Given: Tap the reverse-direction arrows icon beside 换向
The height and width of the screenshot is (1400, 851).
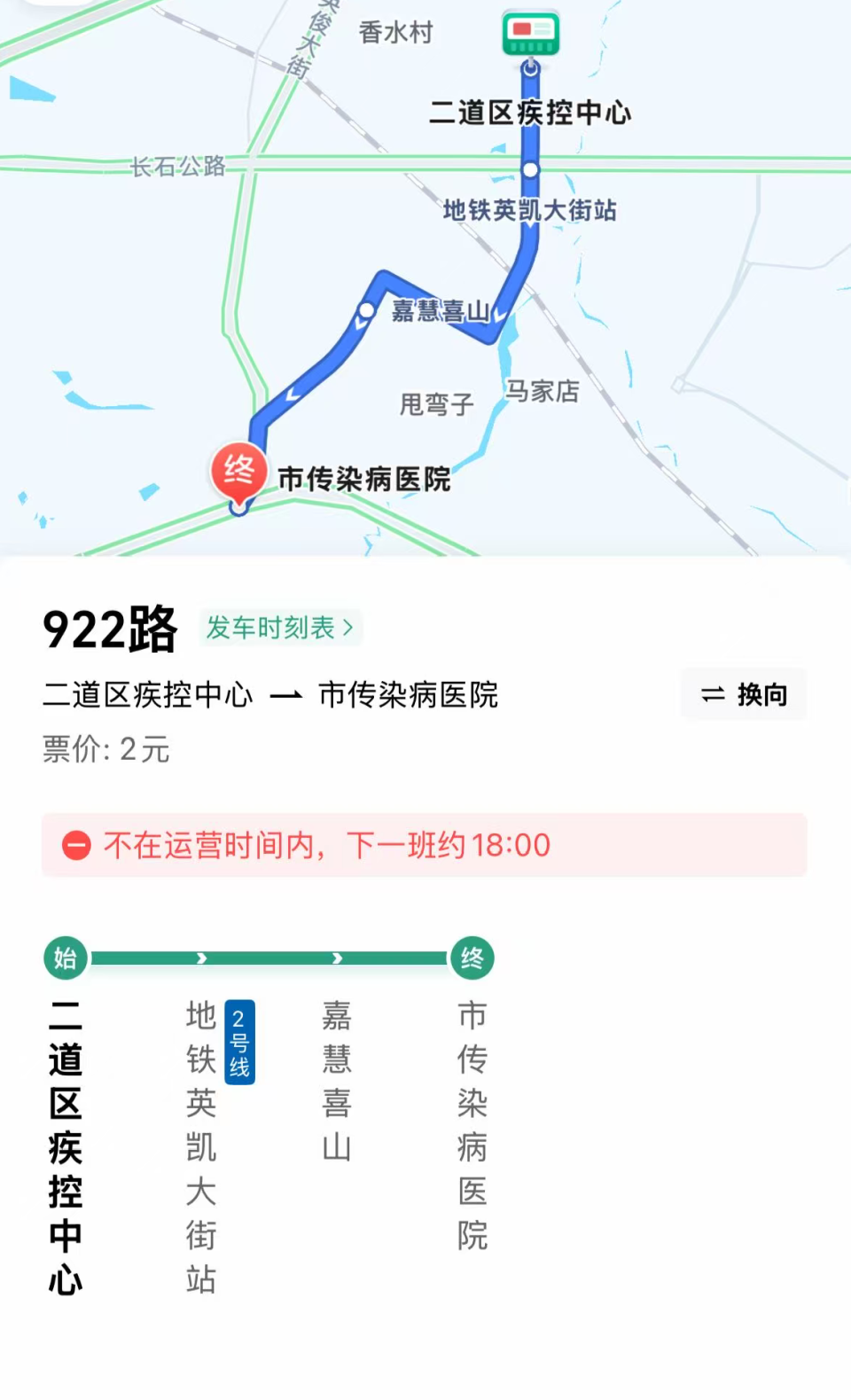Looking at the screenshot, I should click(714, 695).
